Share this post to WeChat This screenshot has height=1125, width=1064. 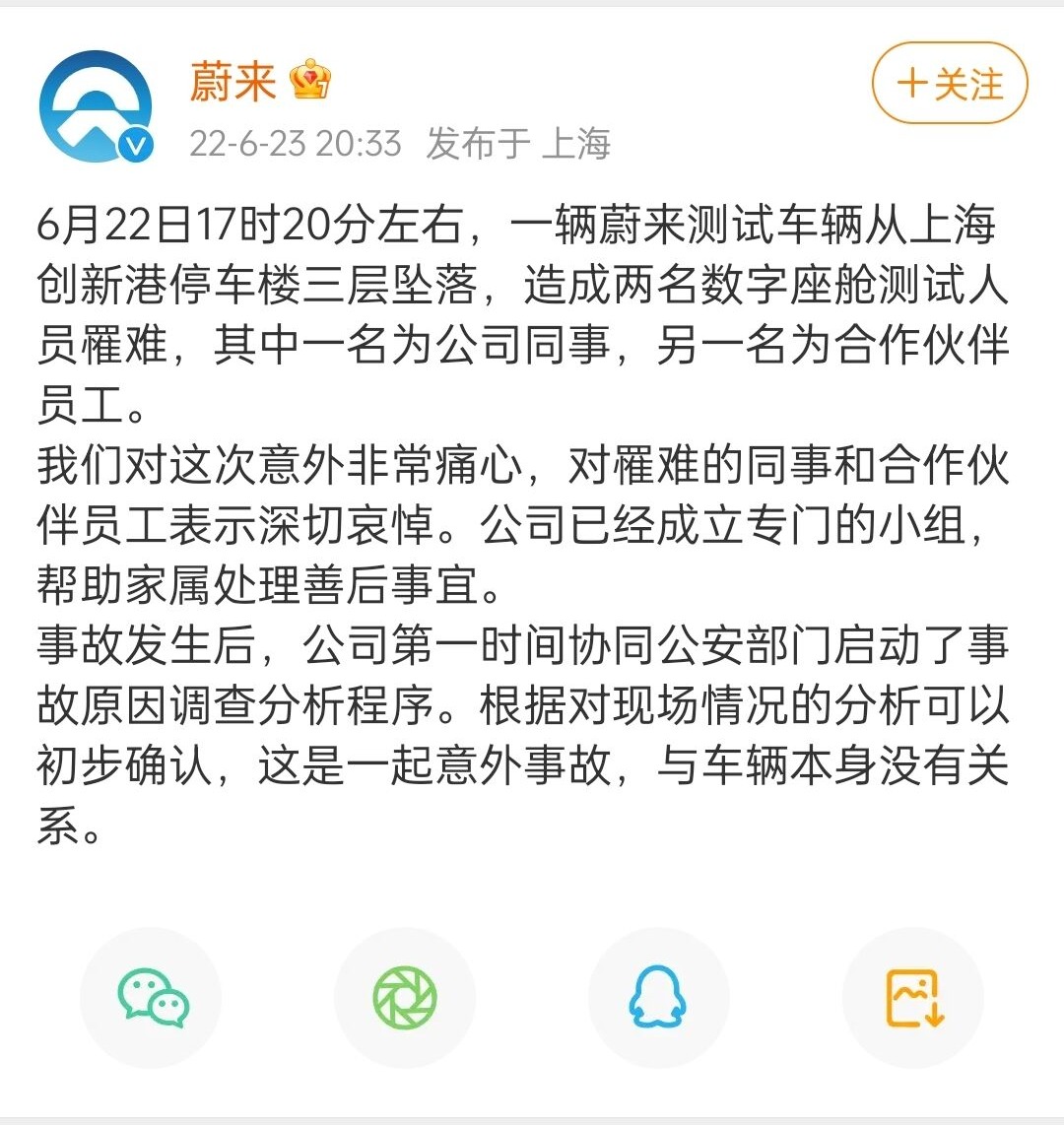pyautogui.click(x=152, y=997)
